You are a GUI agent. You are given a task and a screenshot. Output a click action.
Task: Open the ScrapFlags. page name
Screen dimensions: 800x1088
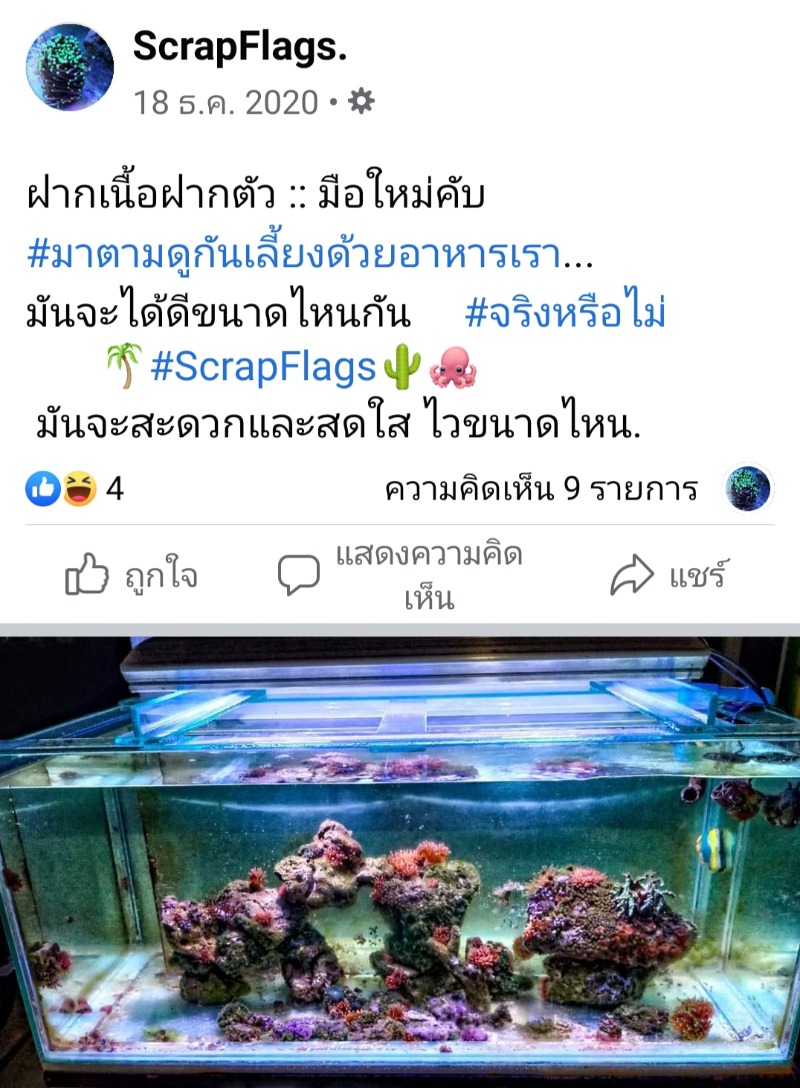coord(240,45)
